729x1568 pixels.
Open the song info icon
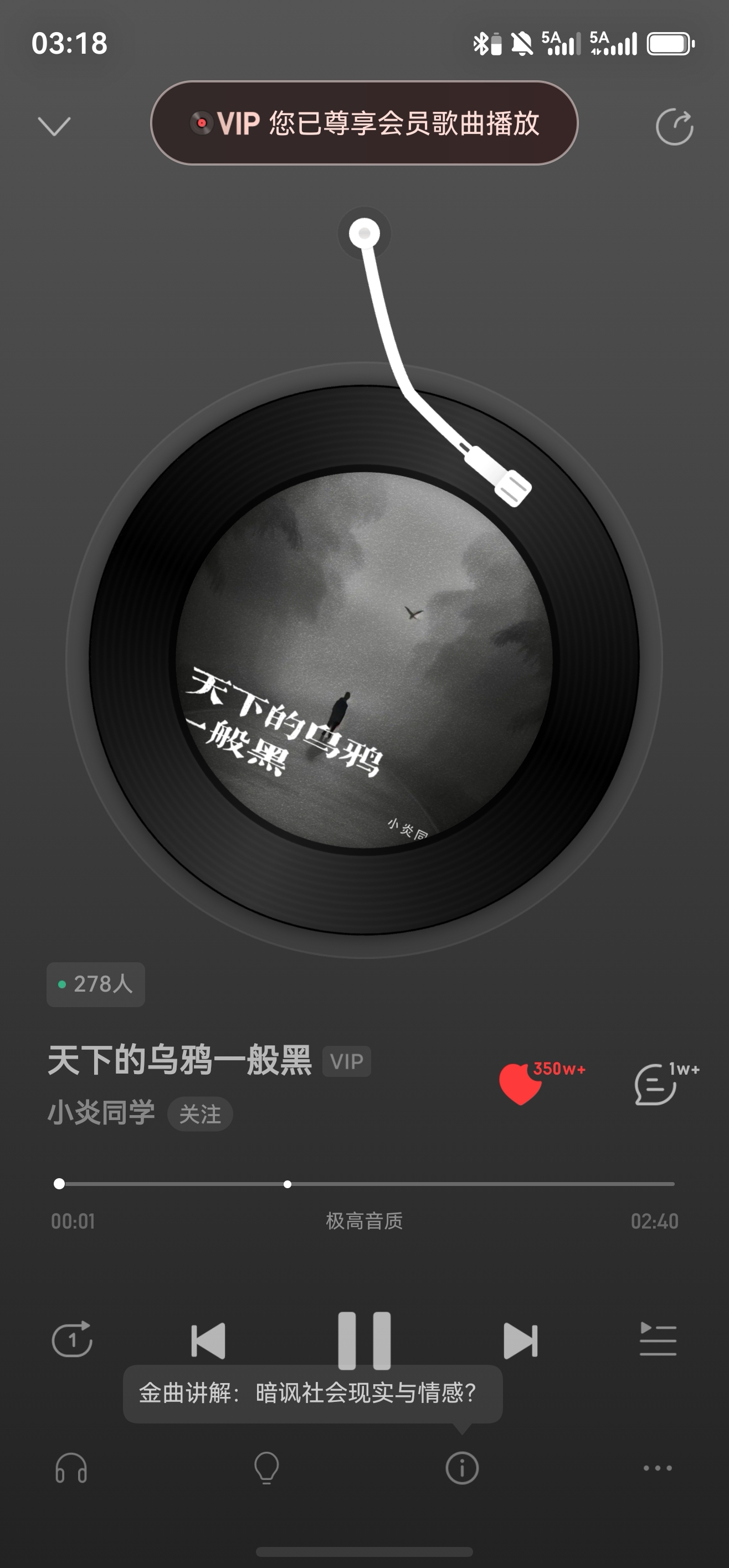click(x=462, y=1468)
